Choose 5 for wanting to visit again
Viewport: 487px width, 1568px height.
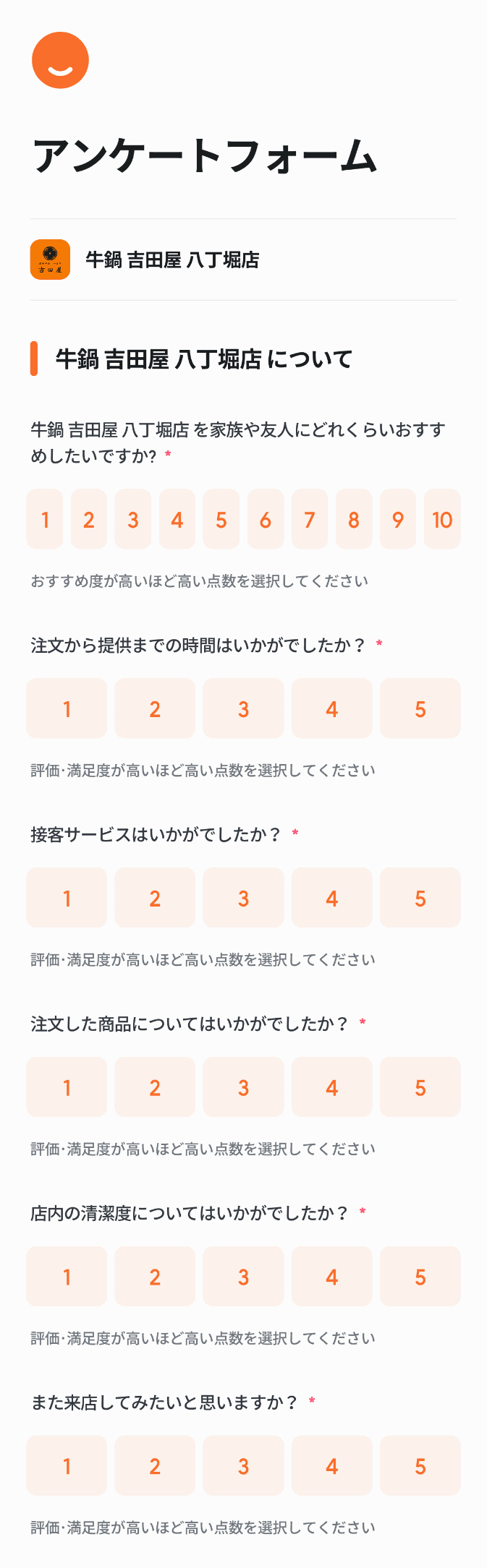[x=420, y=1466]
